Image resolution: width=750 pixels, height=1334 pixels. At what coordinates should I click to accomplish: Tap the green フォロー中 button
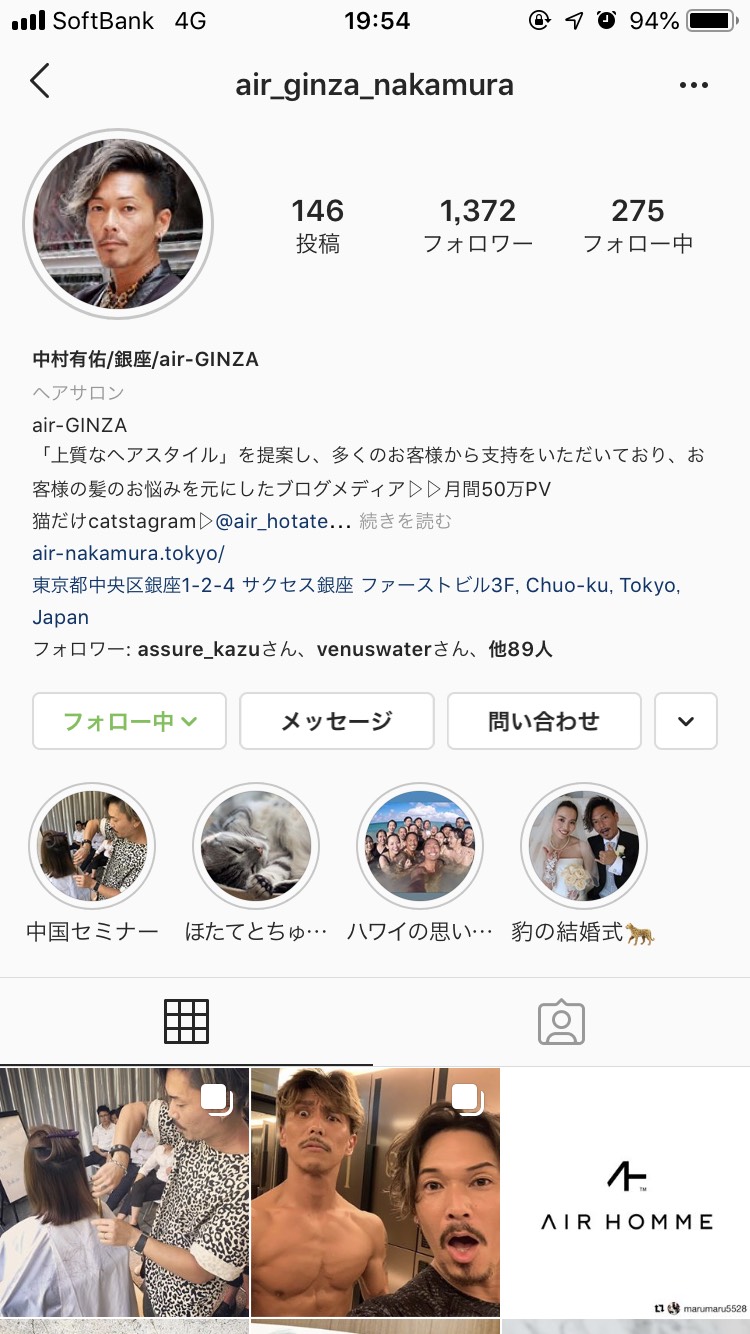tap(130, 721)
